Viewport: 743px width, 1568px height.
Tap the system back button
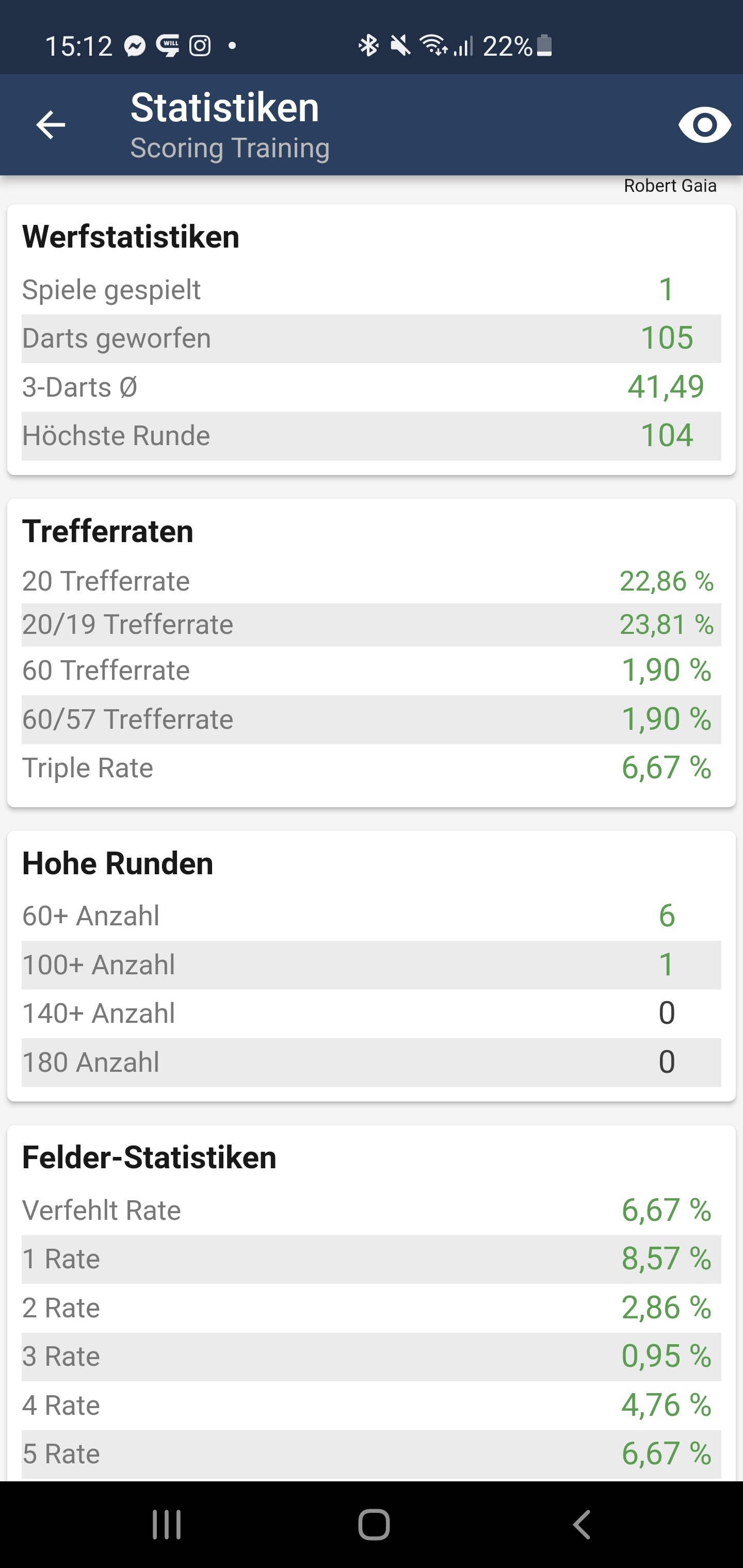(582, 1524)
